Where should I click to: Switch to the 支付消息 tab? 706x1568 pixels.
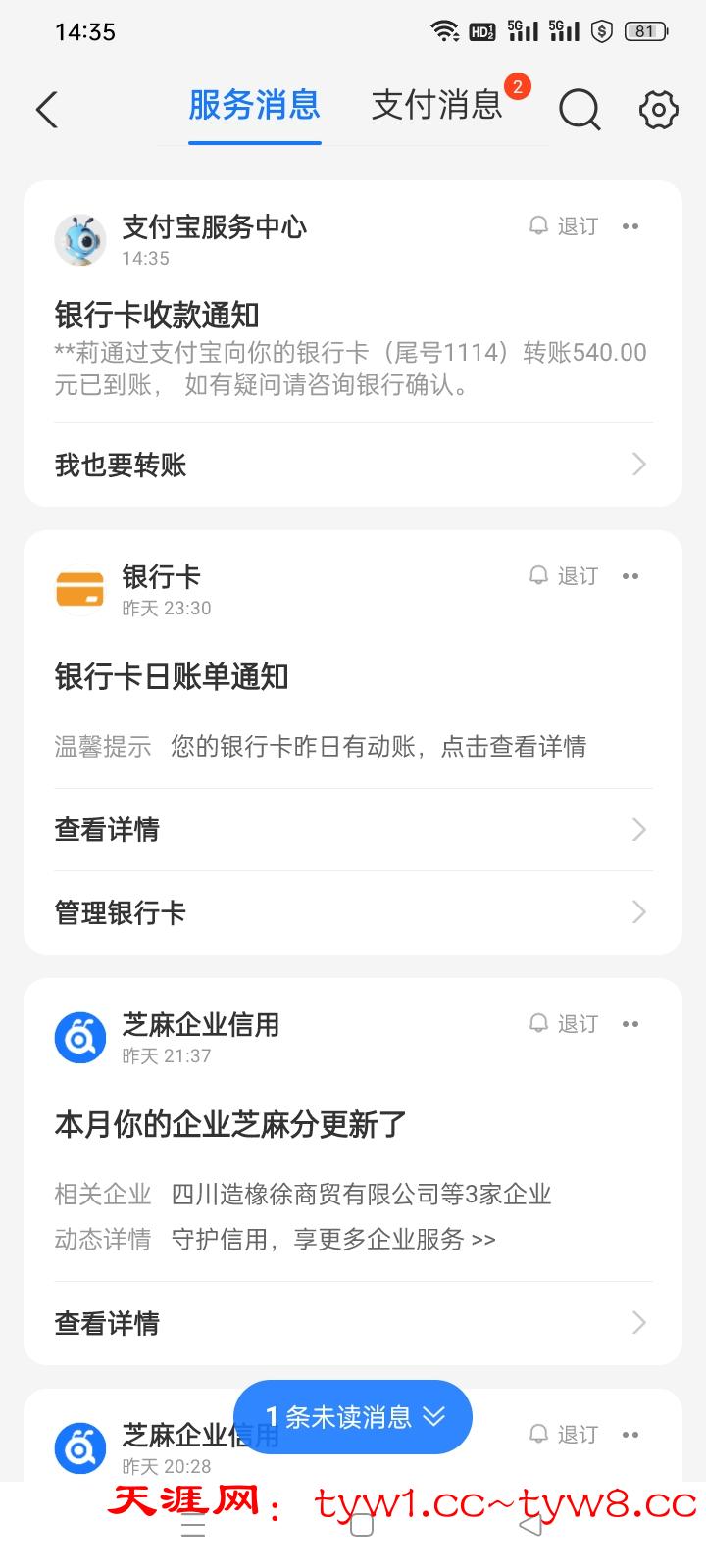coord(436,105)
